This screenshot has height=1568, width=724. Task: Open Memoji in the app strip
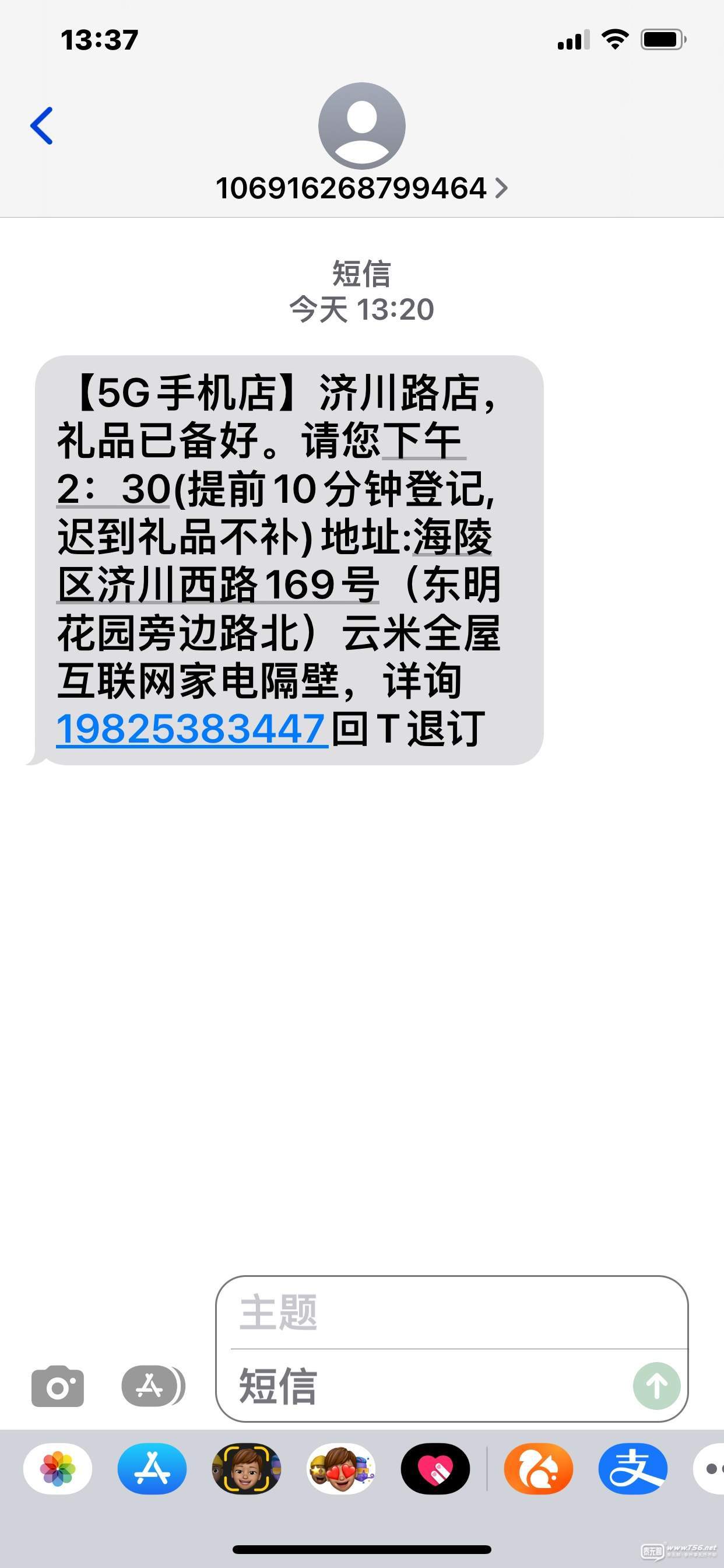pos(247,1469)
